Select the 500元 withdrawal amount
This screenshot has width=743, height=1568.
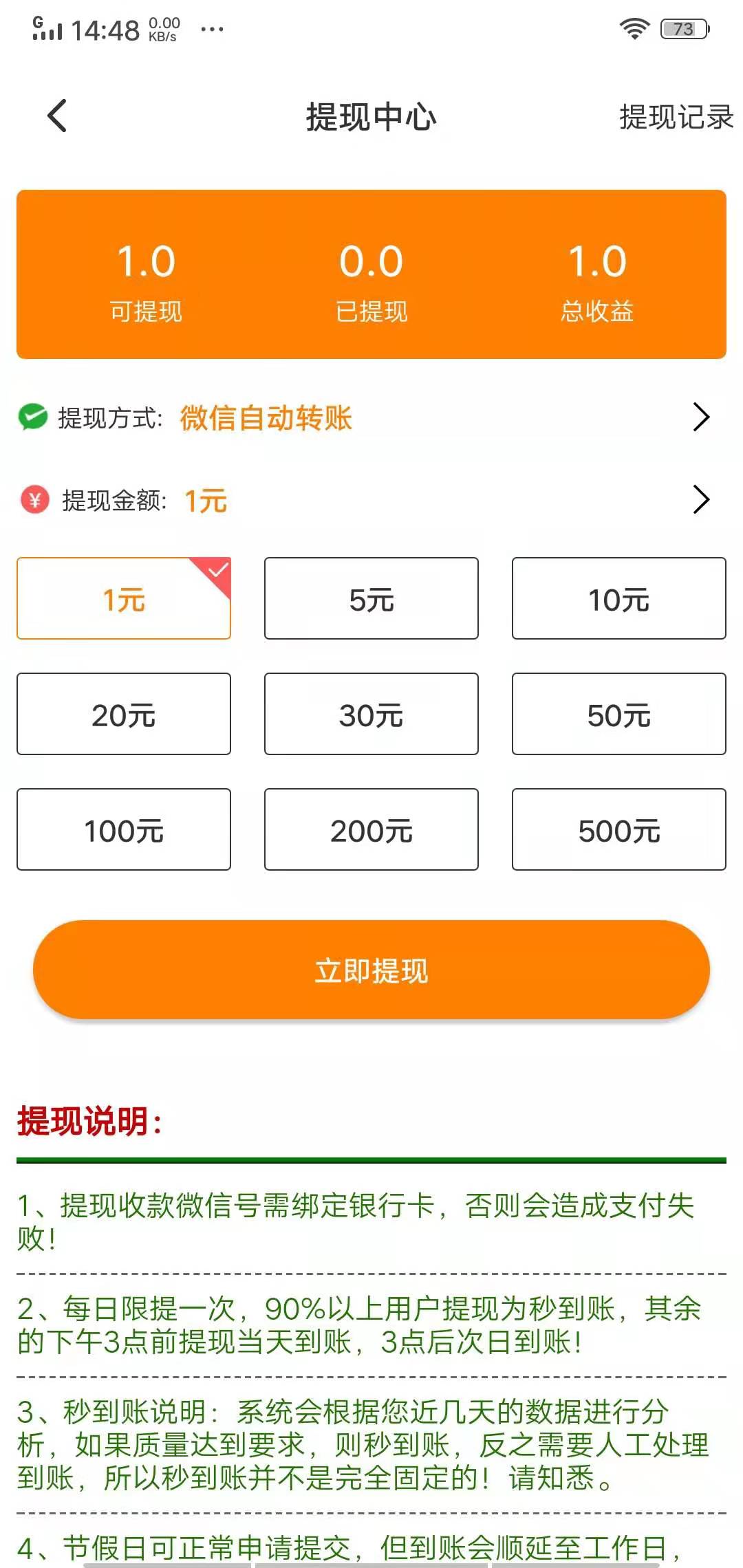pyautogui.click(x=618, y=829)
